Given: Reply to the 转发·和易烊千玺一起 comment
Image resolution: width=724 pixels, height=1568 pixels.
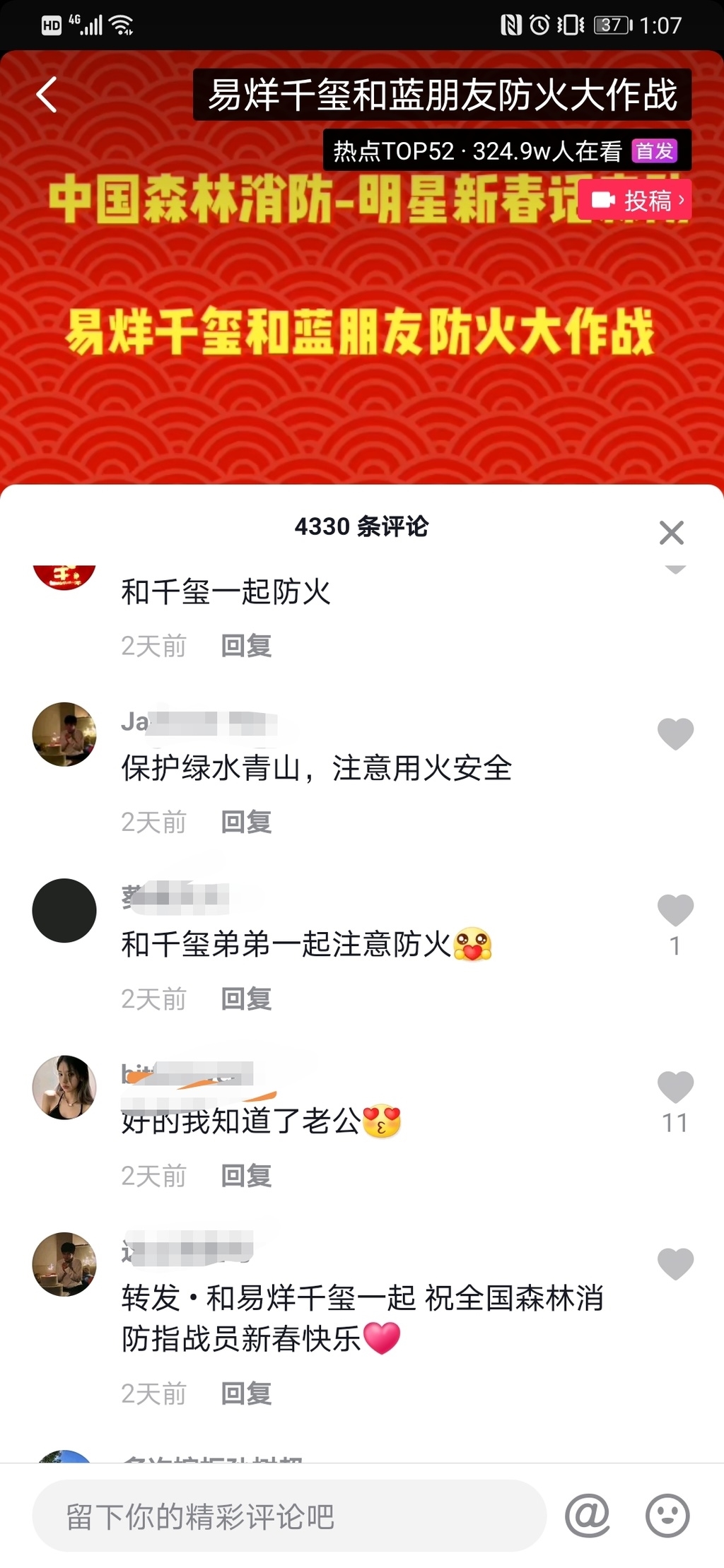Looking at the screenshot, I should pos(246,1393).
